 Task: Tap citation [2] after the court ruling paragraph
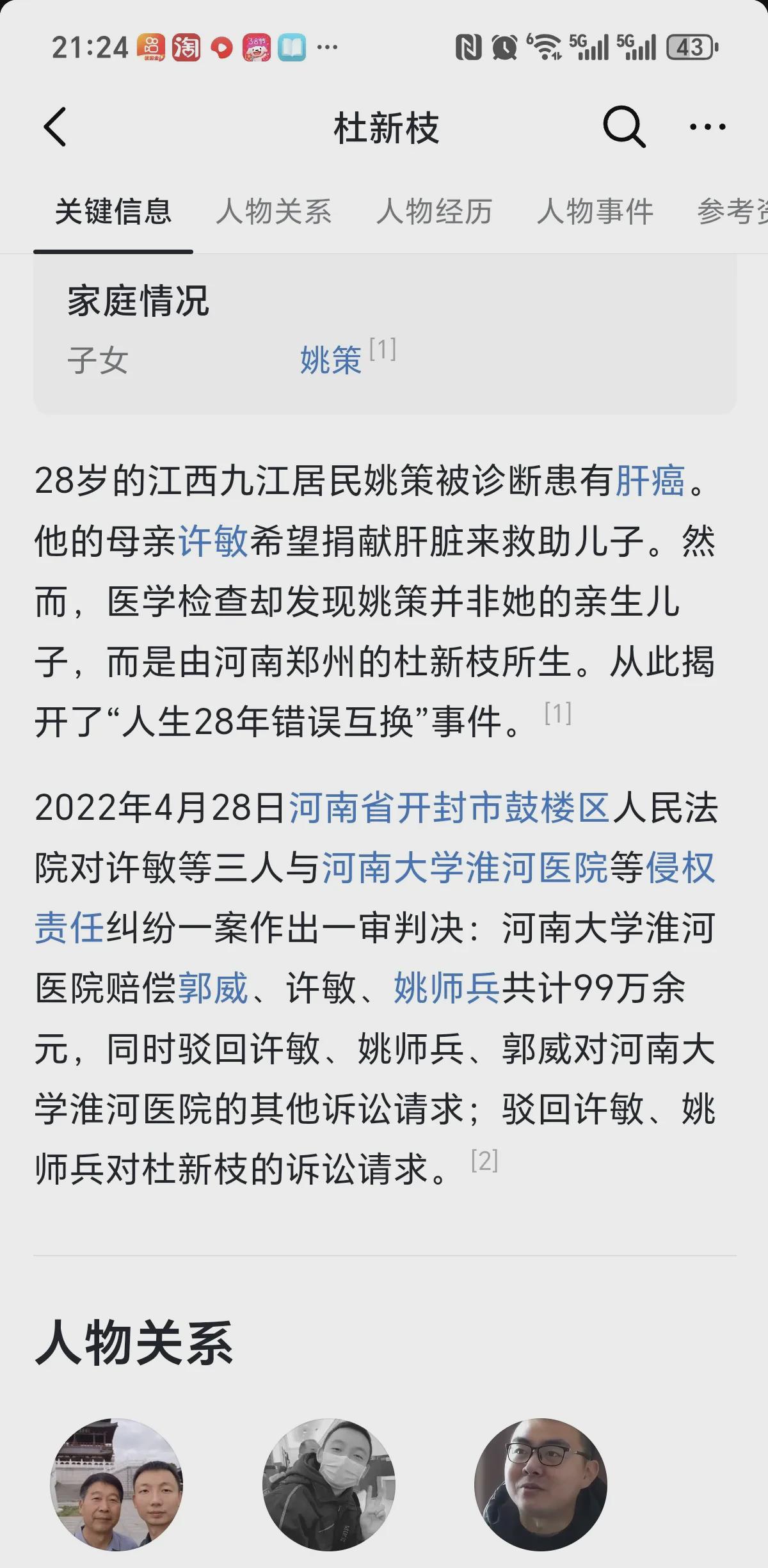point(484,1160)
